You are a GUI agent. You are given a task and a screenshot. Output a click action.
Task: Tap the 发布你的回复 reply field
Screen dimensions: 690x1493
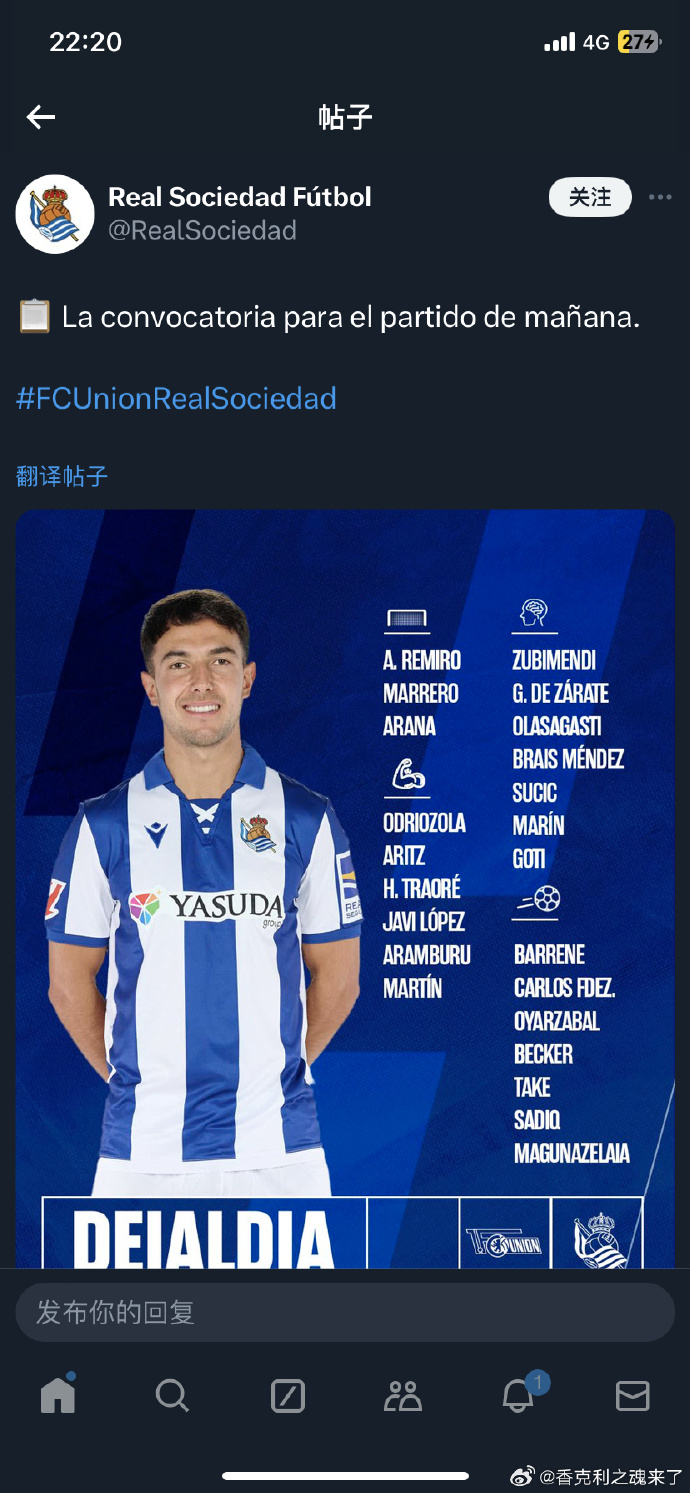(x=345, y=1312)
